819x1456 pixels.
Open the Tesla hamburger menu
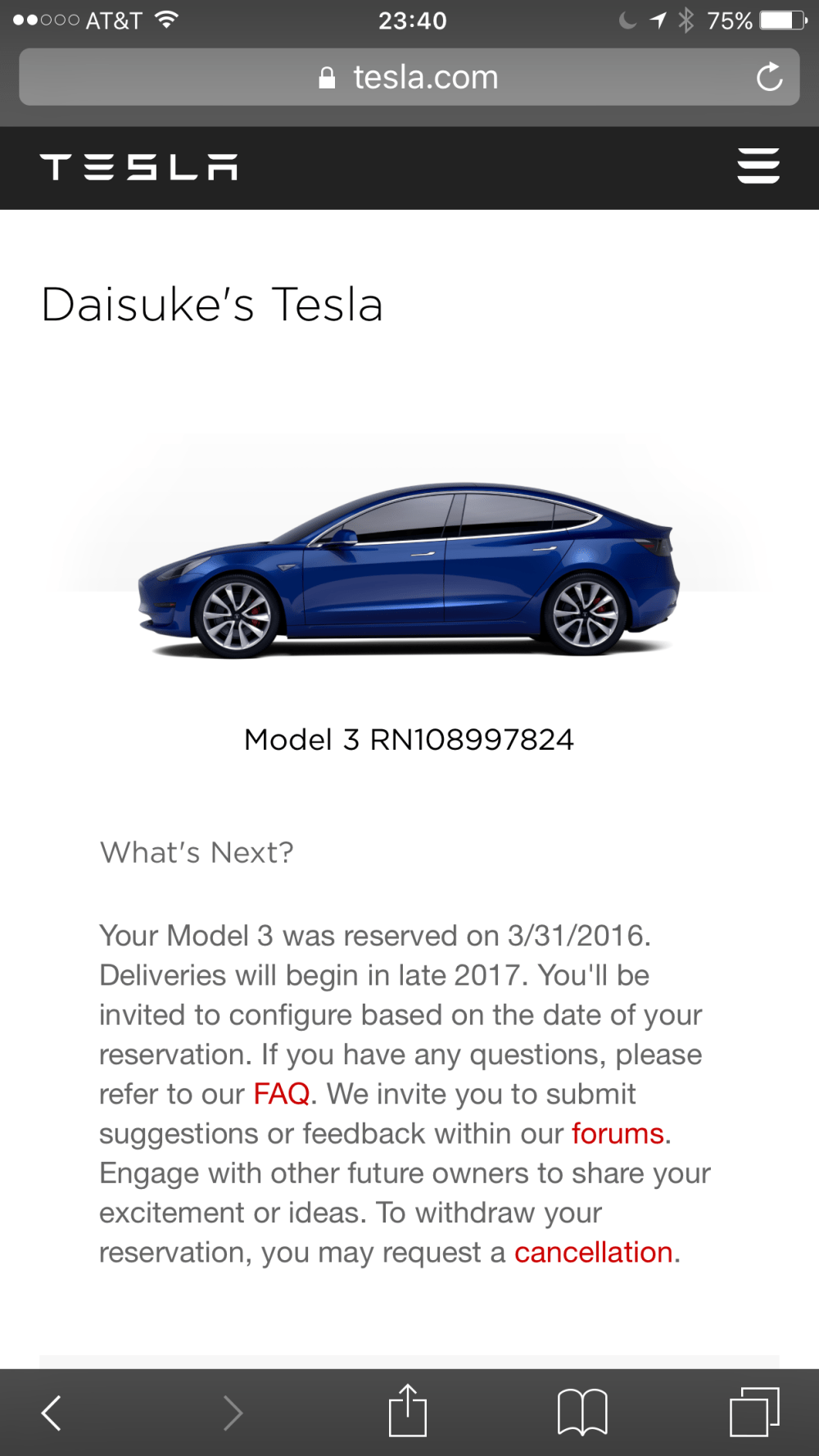click(758, 166)
